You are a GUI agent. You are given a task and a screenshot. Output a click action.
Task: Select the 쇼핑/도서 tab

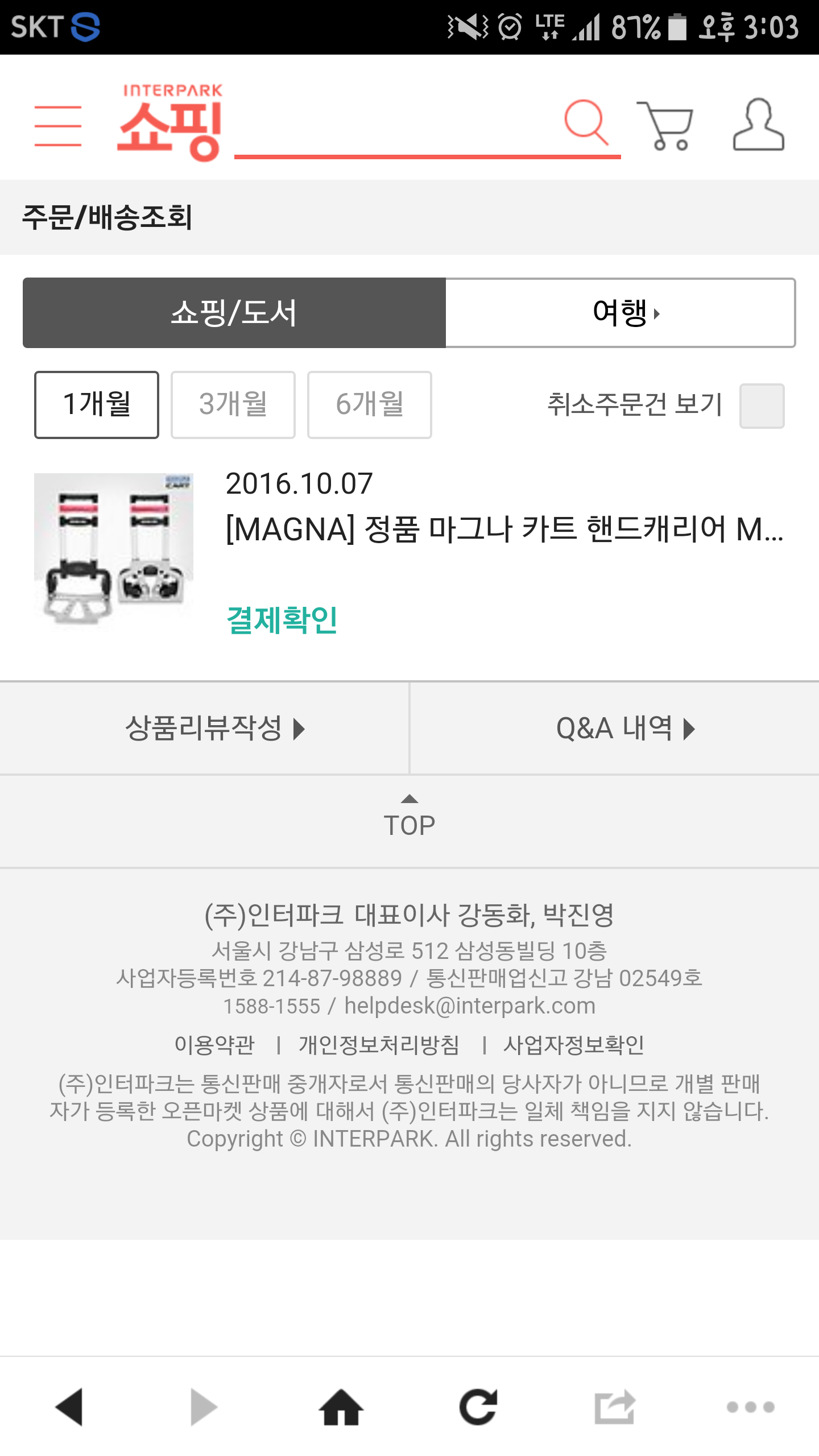pyautogui.click(x=234, y=313)
